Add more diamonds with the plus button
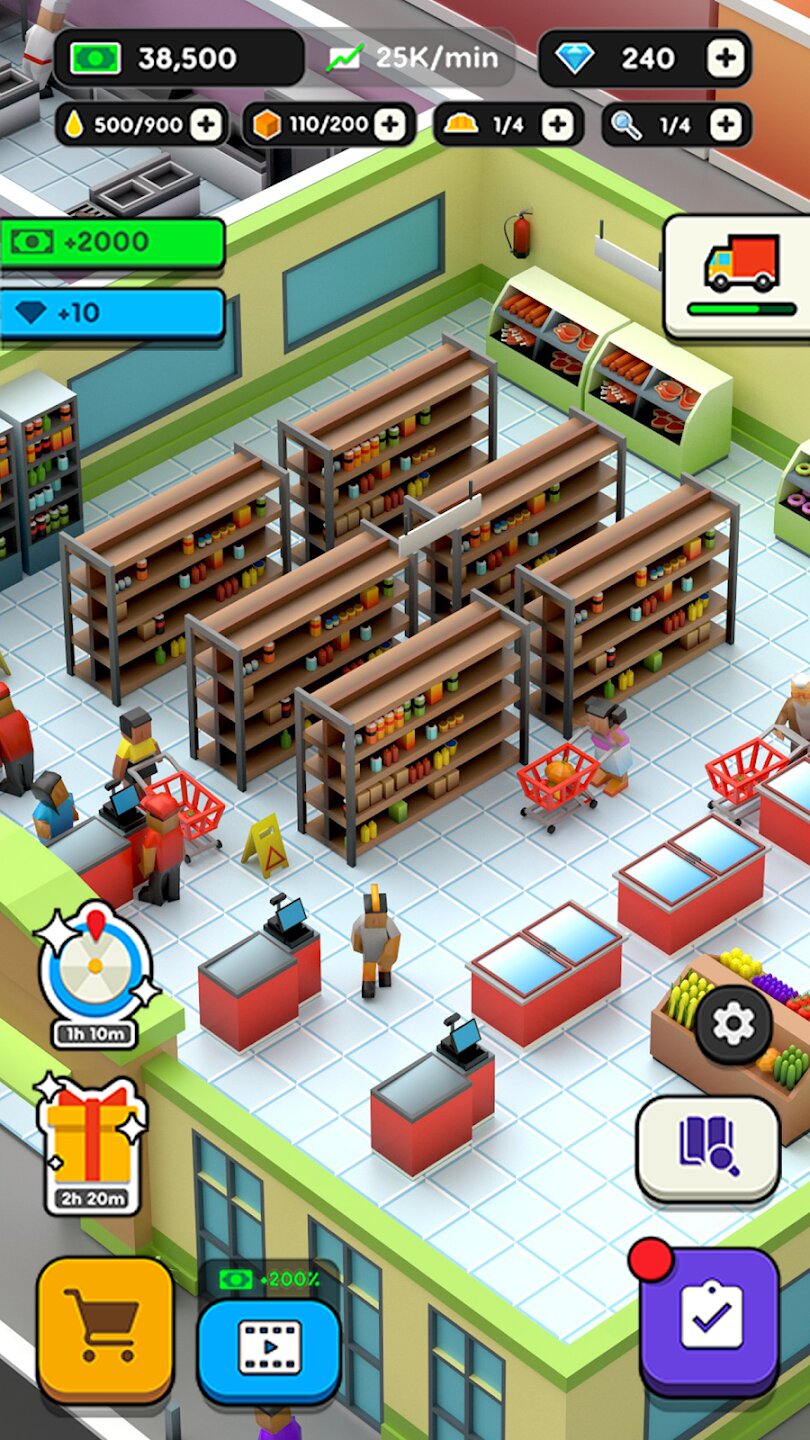810x1440 pixels. click(x=726, y=58)
